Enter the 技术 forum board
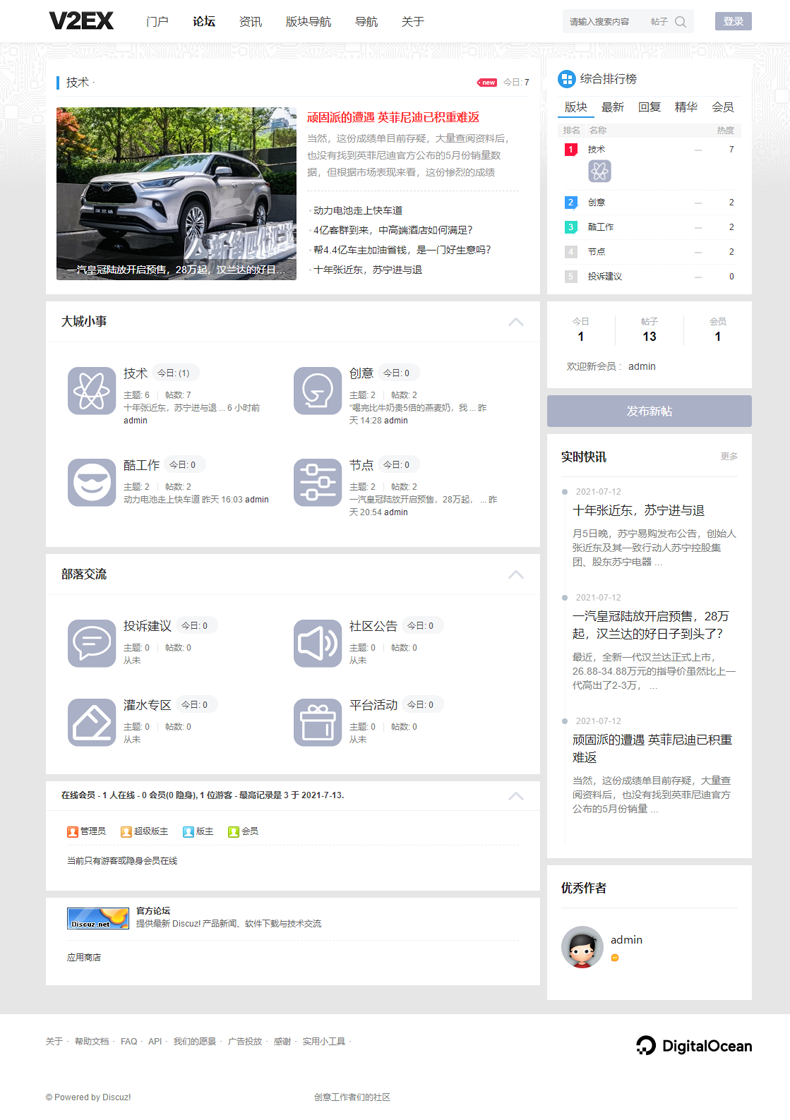790x1120 pixels. 135,373
